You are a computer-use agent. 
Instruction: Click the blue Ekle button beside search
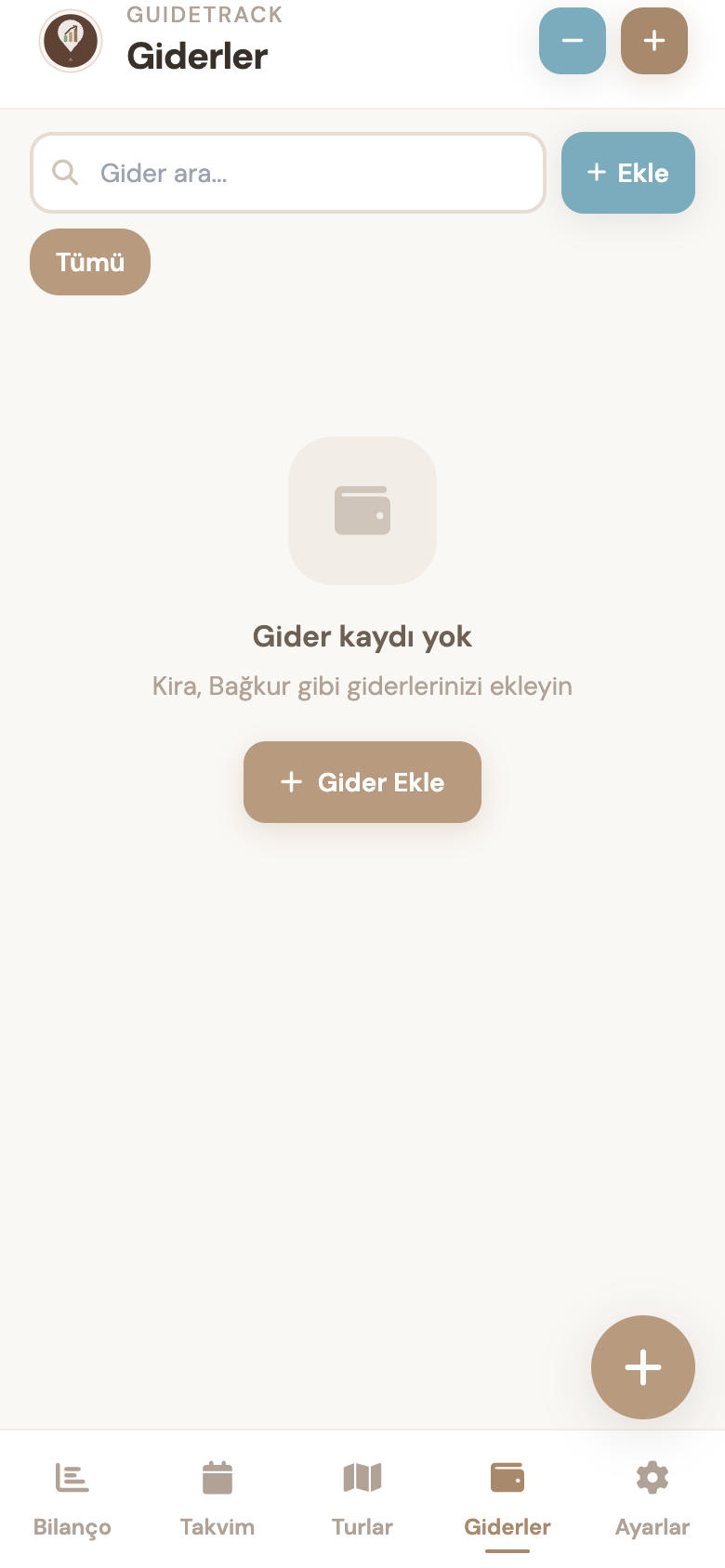click(628, 173)
